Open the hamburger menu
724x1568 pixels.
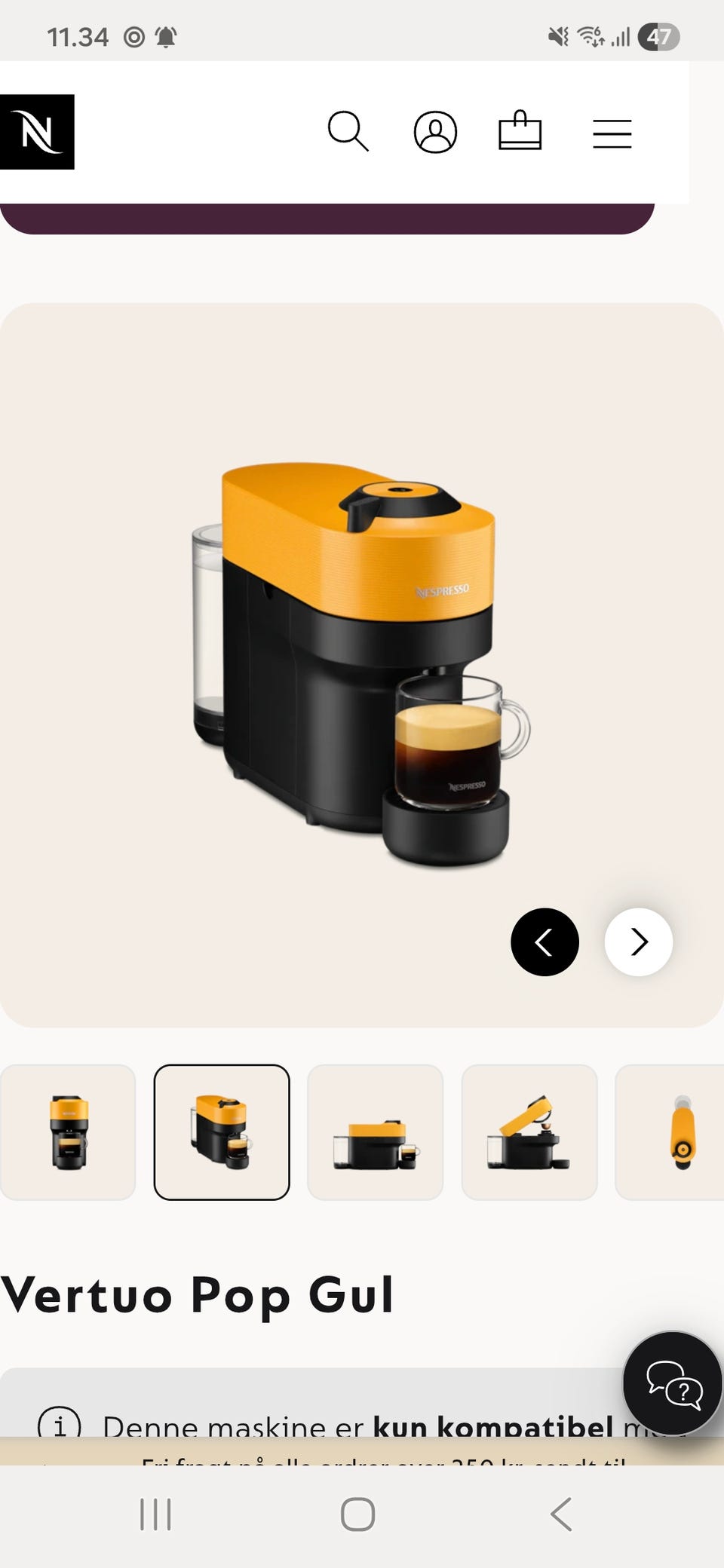coord(612,133)
